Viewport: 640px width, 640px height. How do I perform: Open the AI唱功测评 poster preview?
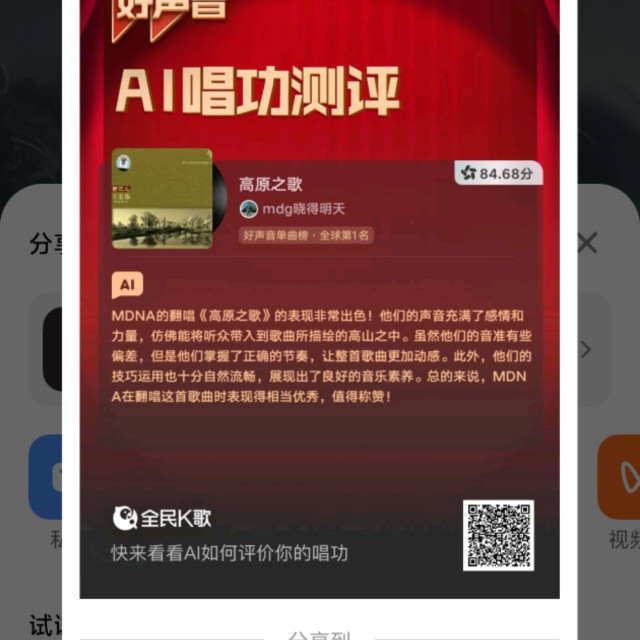tap(320, 299)
